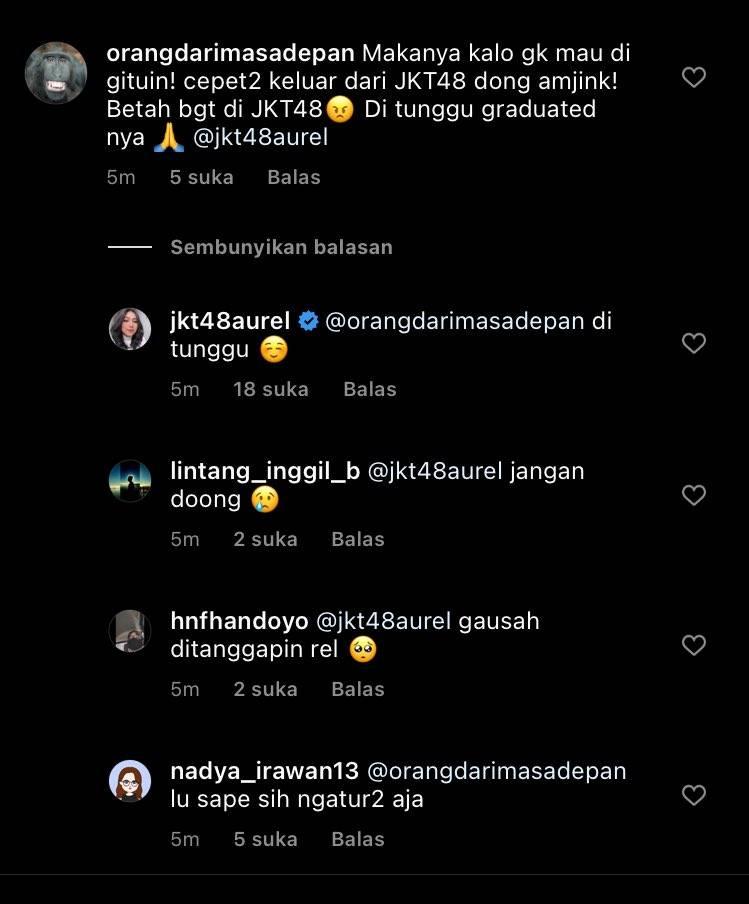749x904 pixels.
Task: Reply to jkt48aurel by tapping 'Balas'
Action: tap(369, 389)
